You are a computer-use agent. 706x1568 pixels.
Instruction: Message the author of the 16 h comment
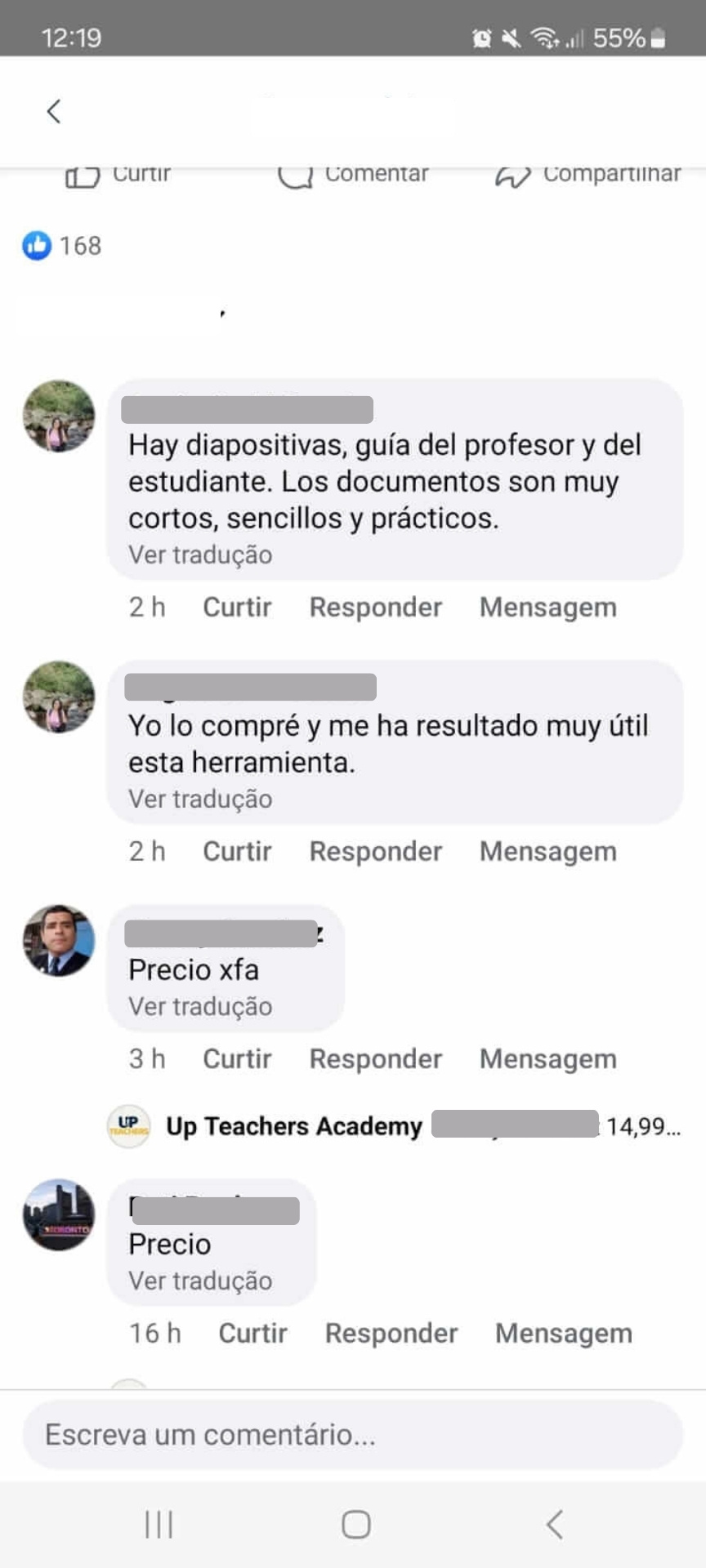[x=563, y=1333]
